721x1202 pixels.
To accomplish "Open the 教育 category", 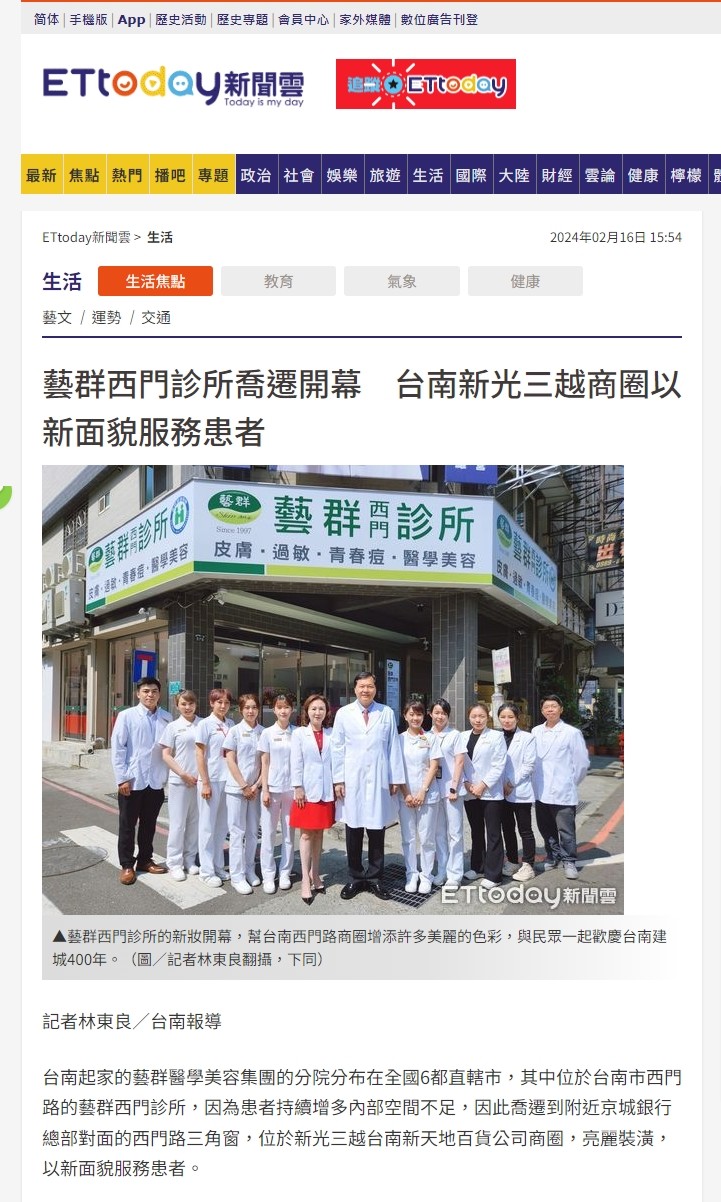I will (x=278, y=281).
